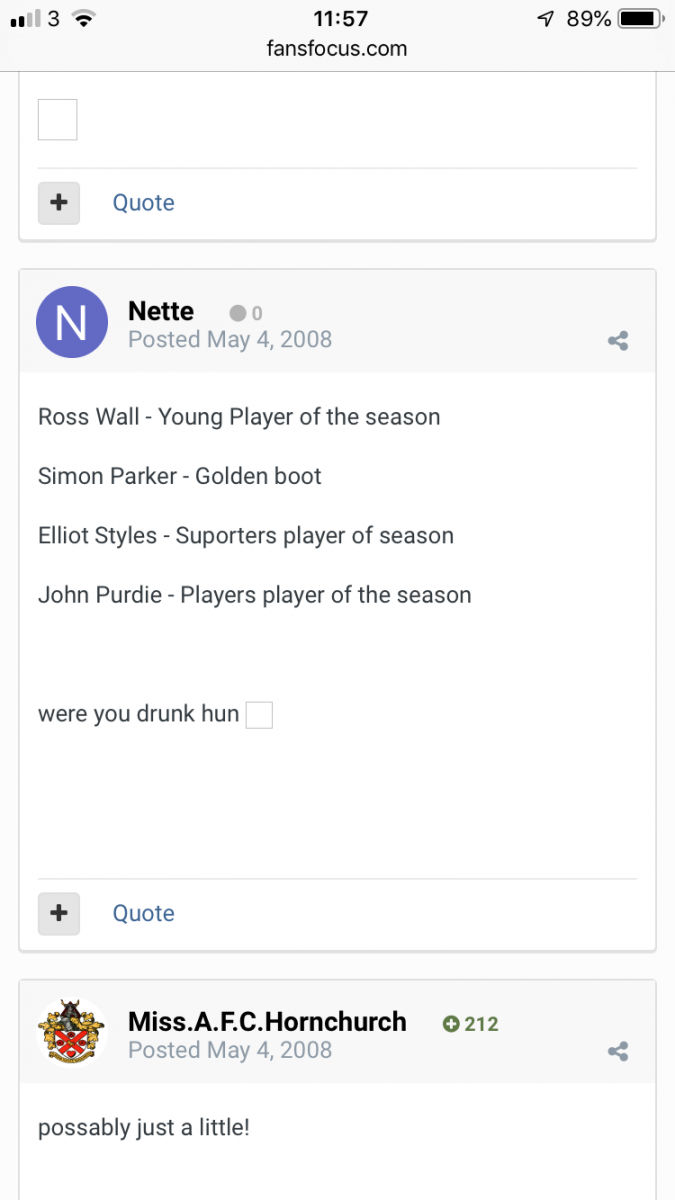Open Miss.A.F.C.Hornchurch's avatar
The height and width of the screenshot is (1200, 675).
point(72,1033)
